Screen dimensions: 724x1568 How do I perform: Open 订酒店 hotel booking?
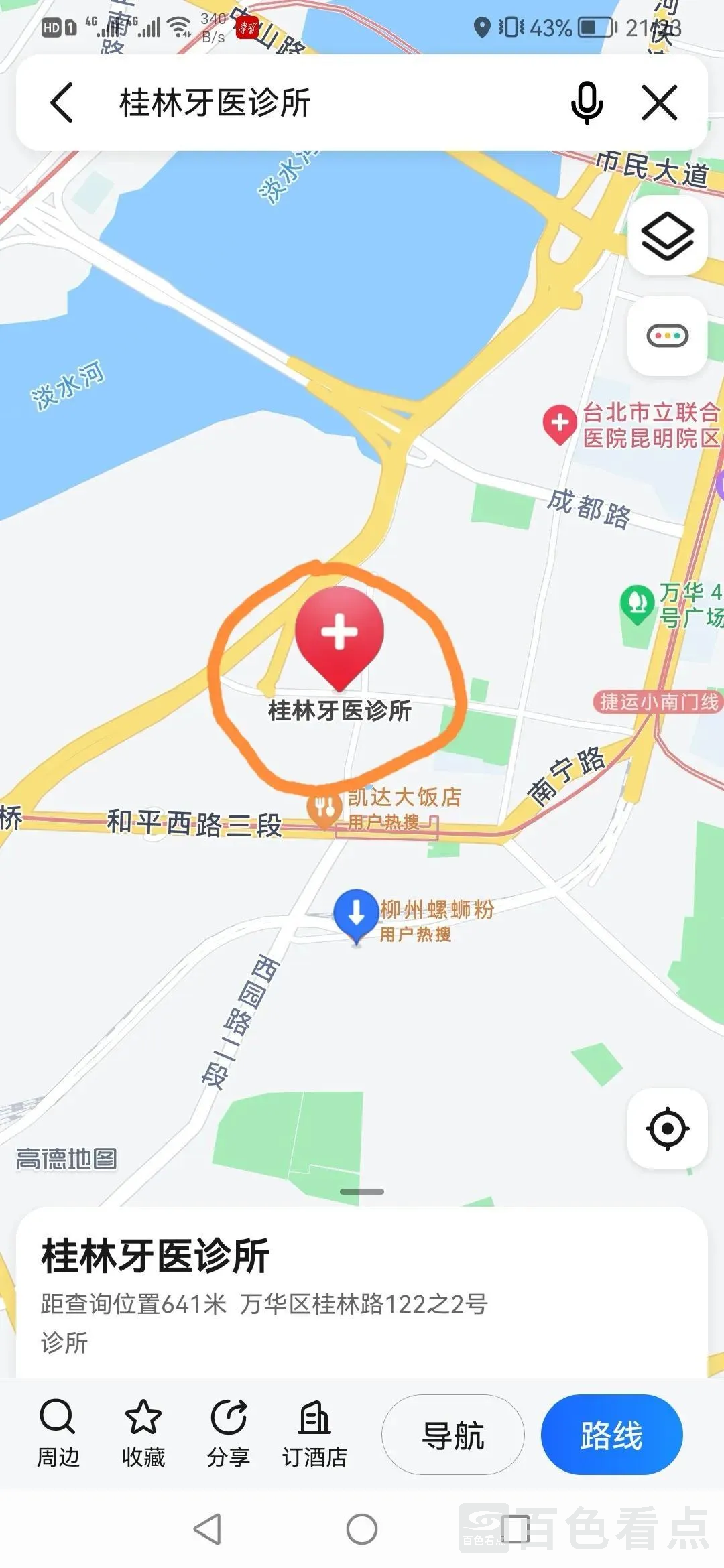(x=314, y=1434)
